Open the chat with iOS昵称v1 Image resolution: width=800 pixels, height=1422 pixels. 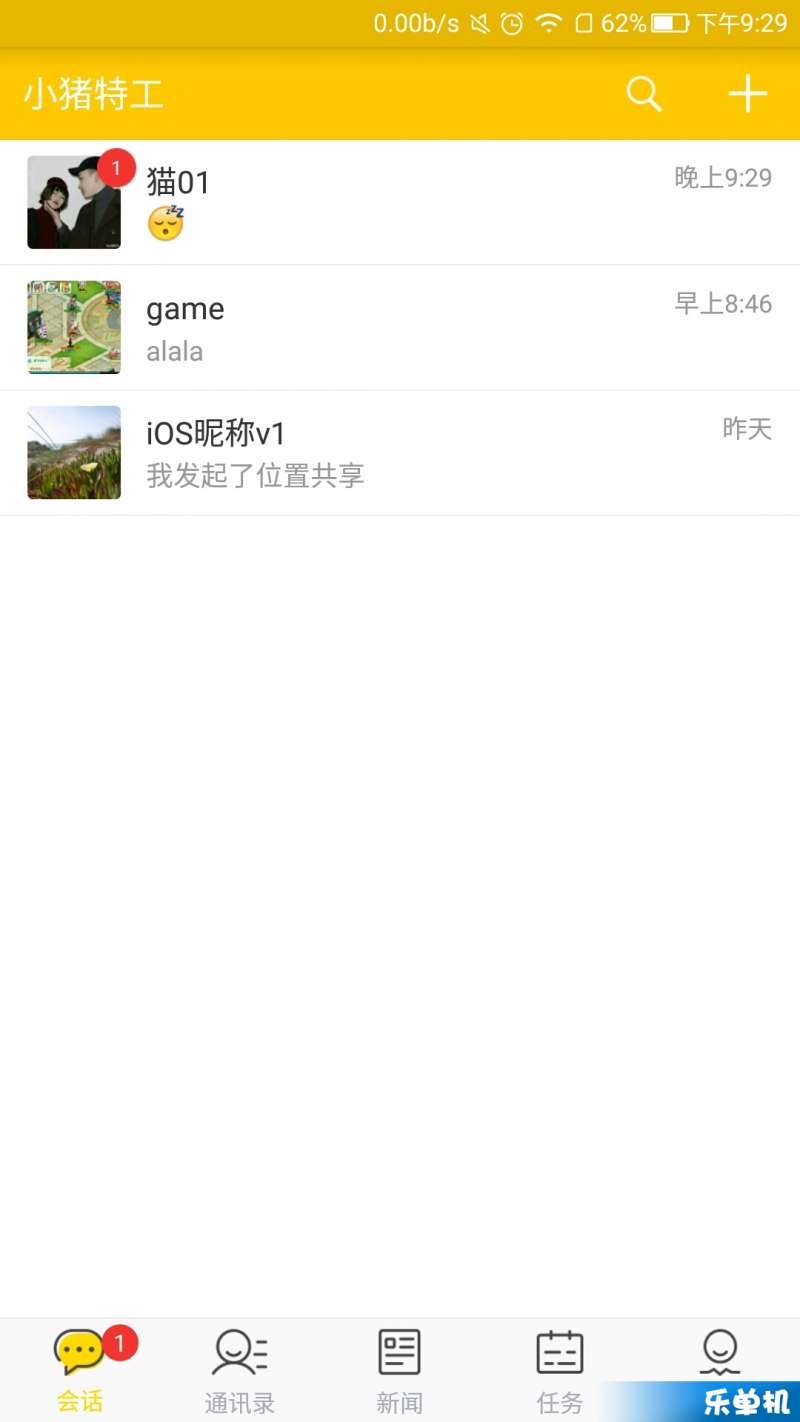pyautogui.click(x=400, y=453)
